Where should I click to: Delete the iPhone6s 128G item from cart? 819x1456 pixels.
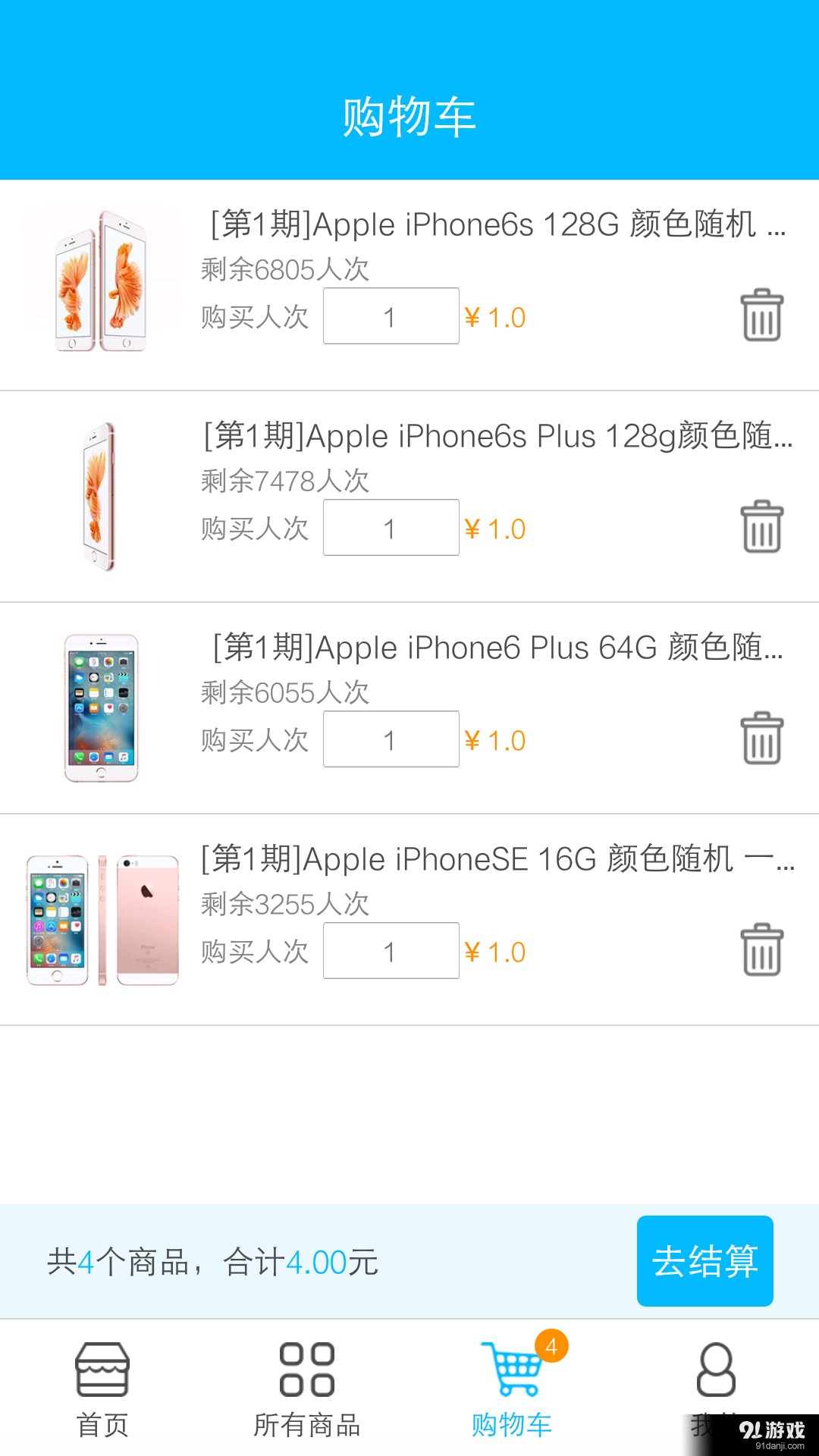[x=761, y=315]
